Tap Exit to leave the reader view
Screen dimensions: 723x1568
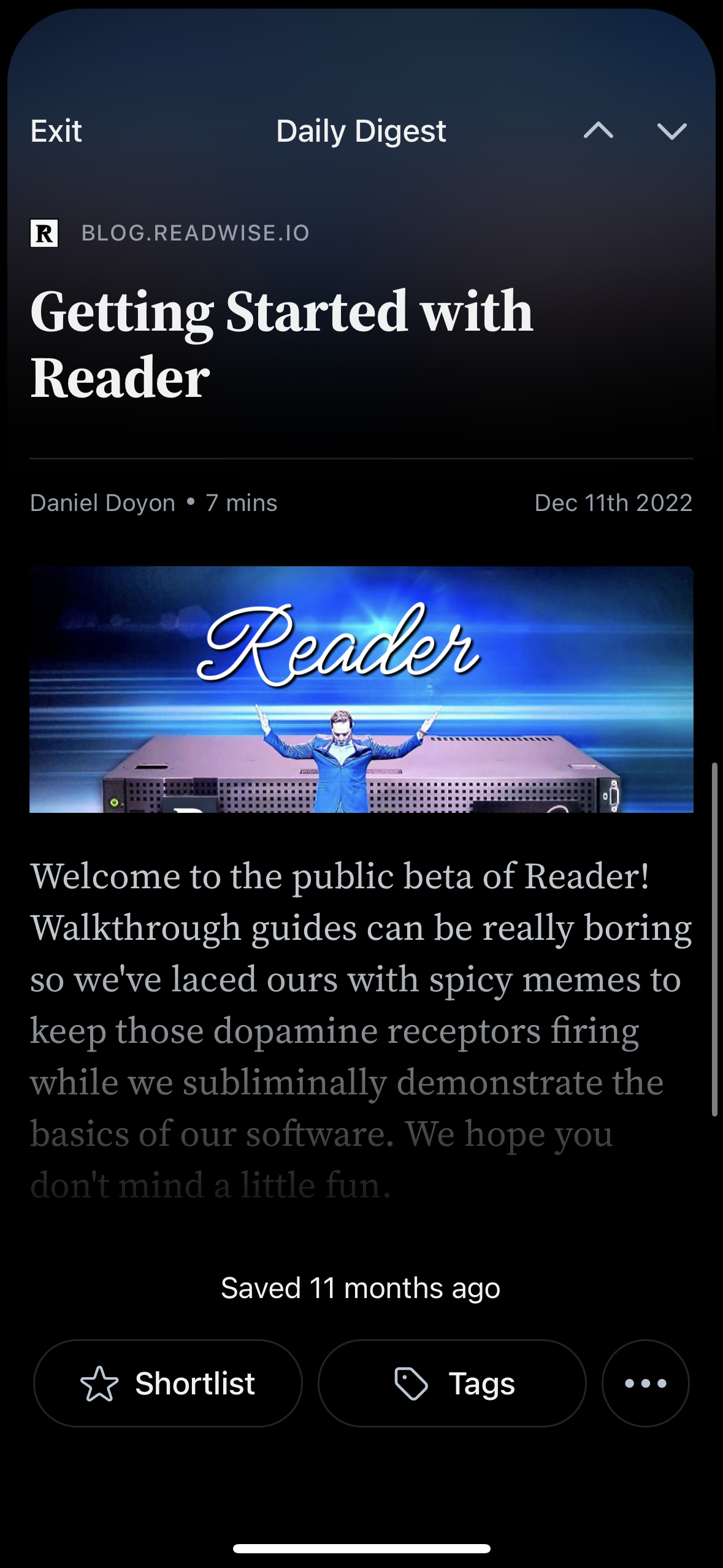pyautogui.click(x=56, y=130)
